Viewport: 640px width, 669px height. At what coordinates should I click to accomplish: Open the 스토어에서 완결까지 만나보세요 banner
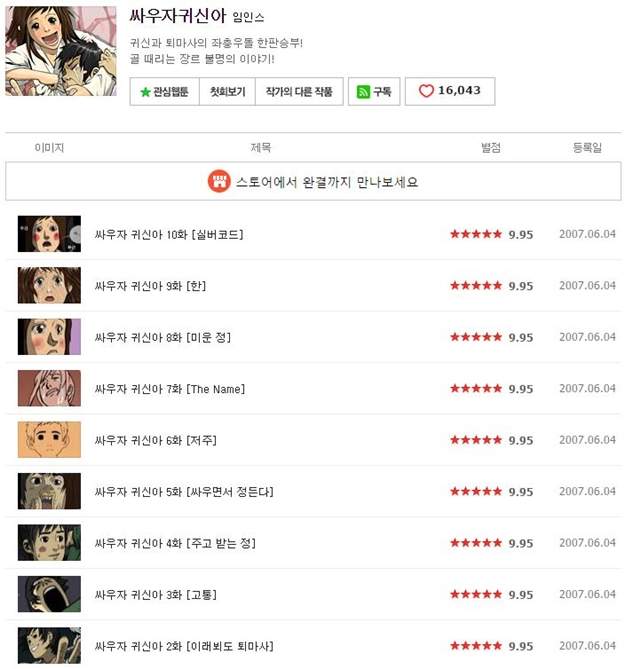click(313, 182)
